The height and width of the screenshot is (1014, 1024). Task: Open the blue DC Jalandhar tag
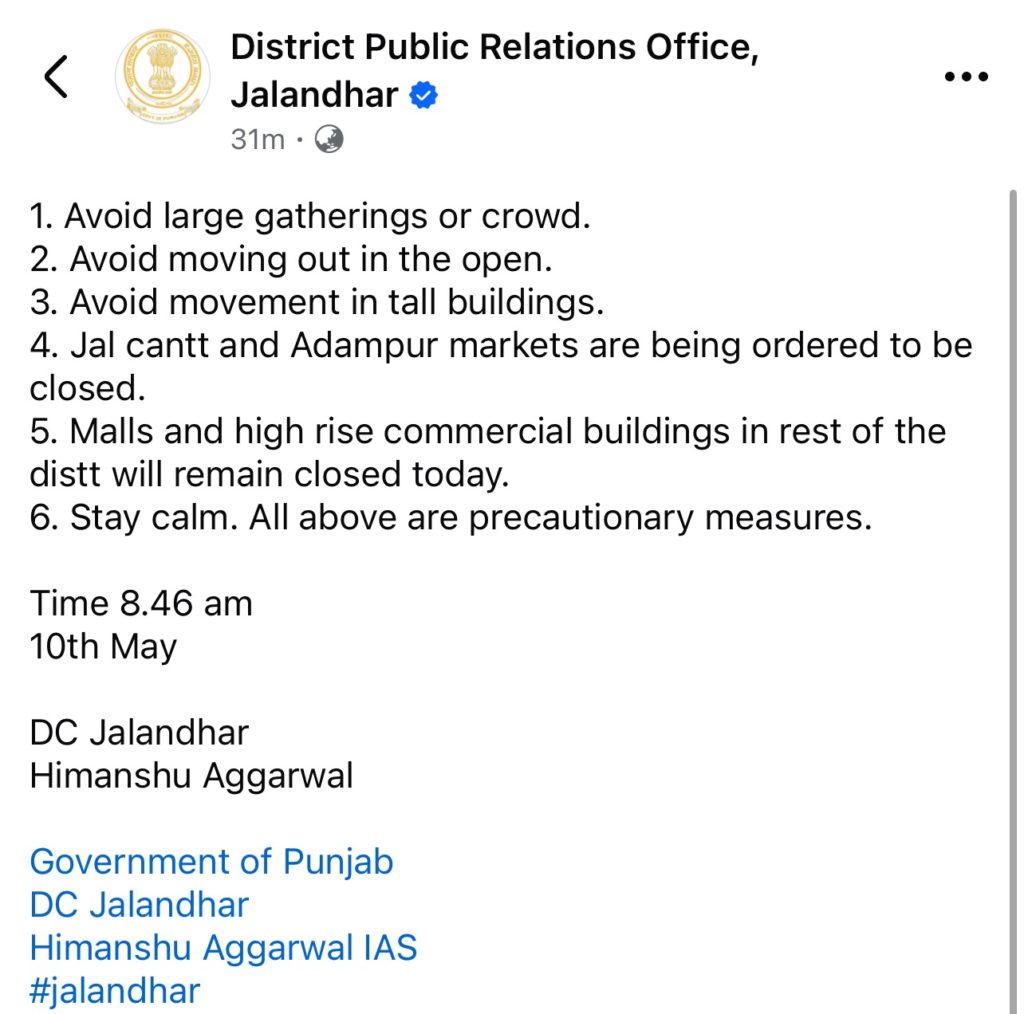pyautogui.click(x=139, y=904)
